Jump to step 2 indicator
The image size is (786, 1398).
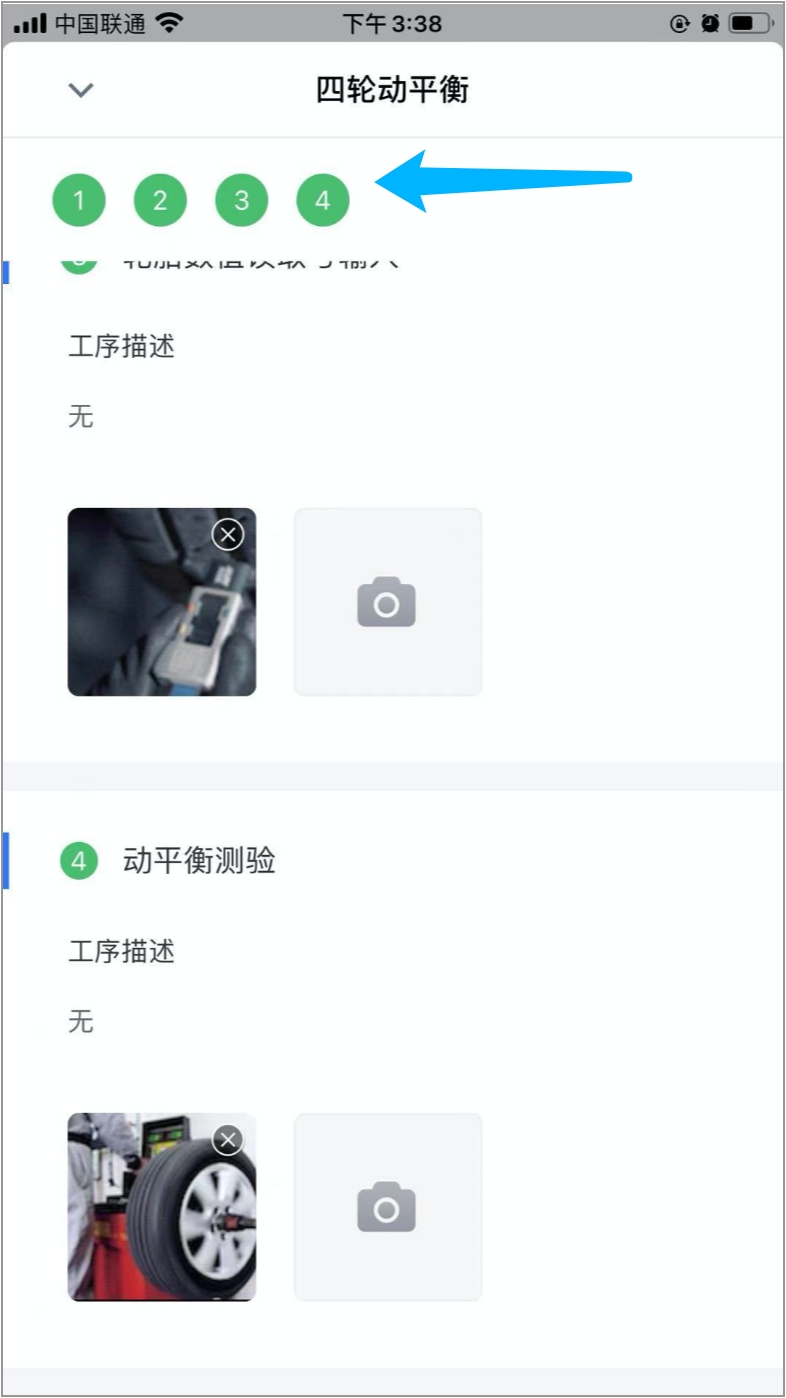pyautogui.click(x=160, y=200)
